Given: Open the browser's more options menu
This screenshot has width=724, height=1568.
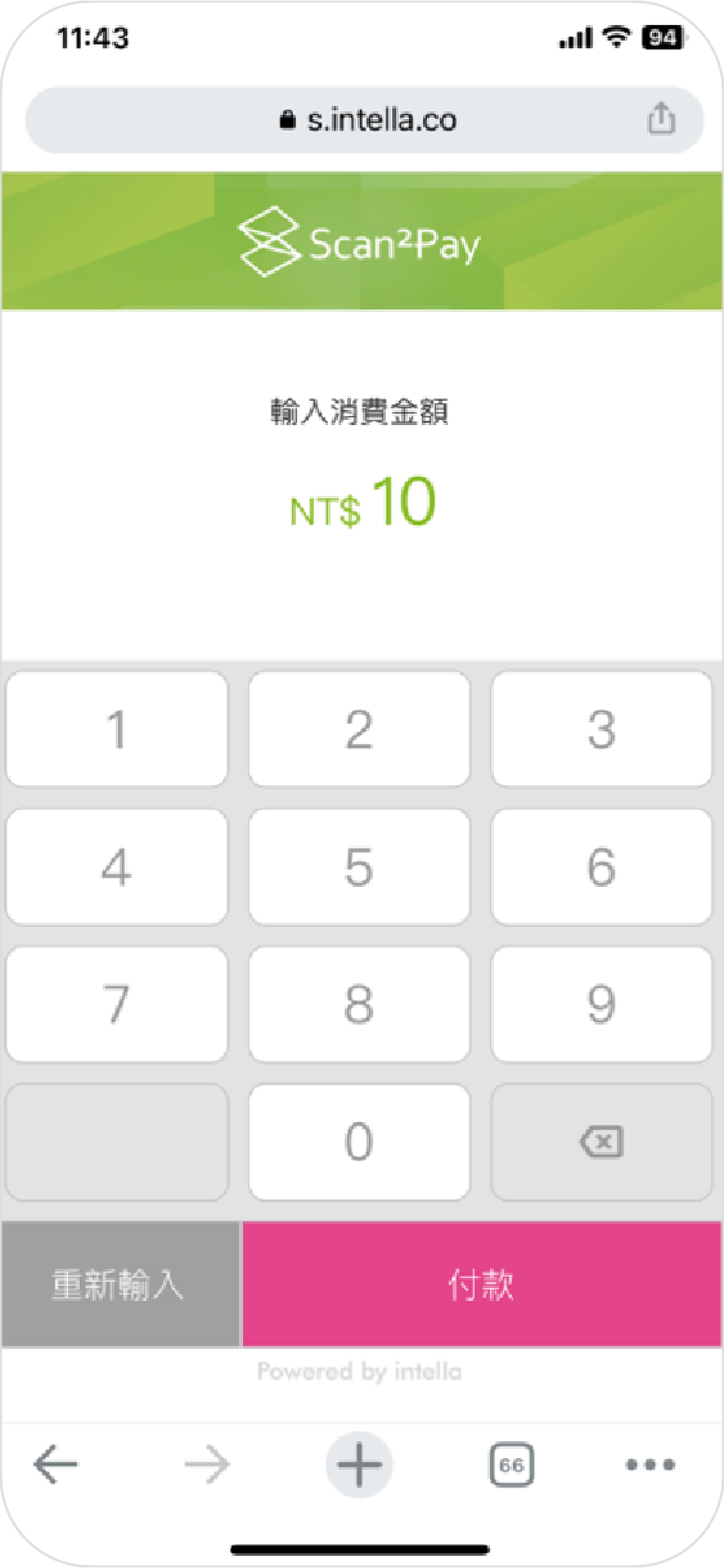Looking at the screenshot, I should [x=650, y=1464].
